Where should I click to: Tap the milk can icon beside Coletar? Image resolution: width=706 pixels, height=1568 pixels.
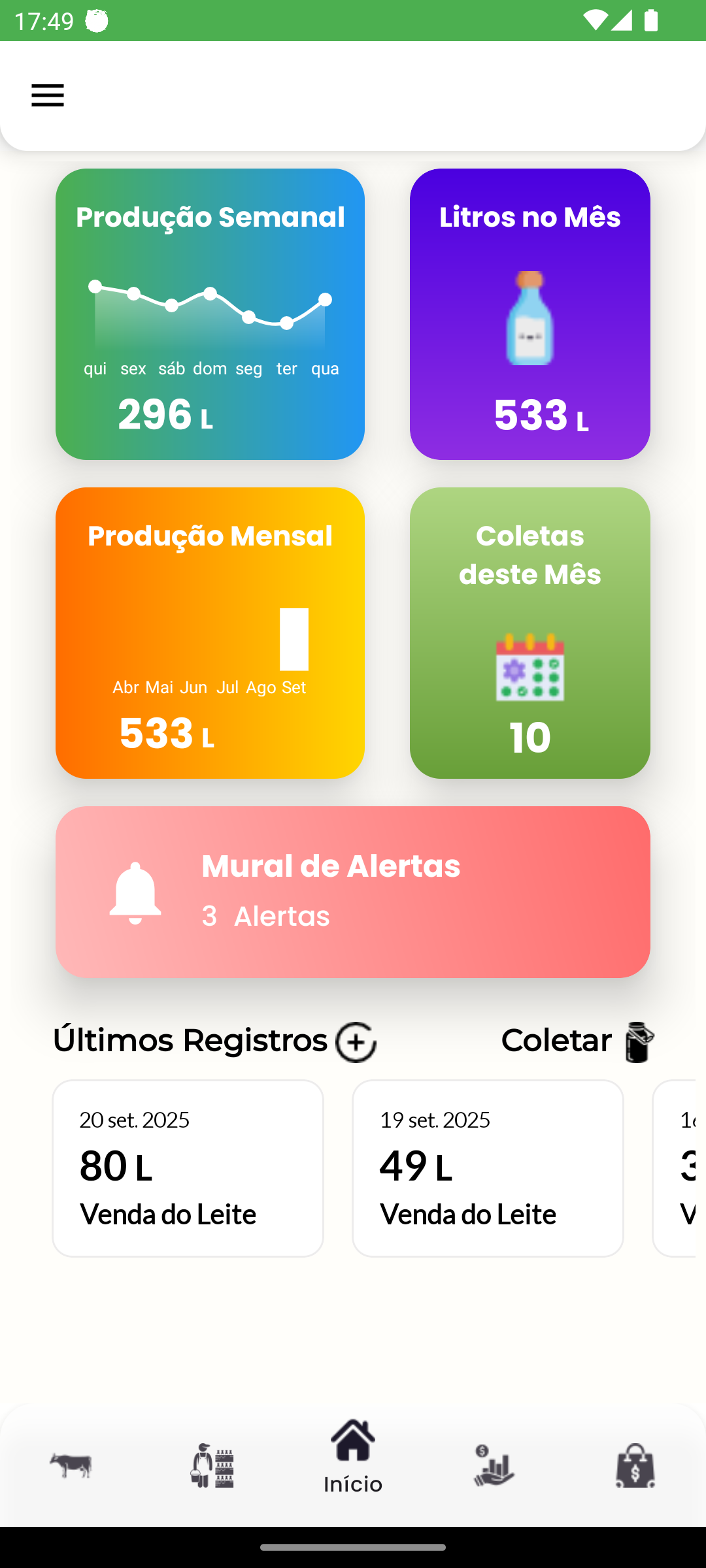[635, 1040]
